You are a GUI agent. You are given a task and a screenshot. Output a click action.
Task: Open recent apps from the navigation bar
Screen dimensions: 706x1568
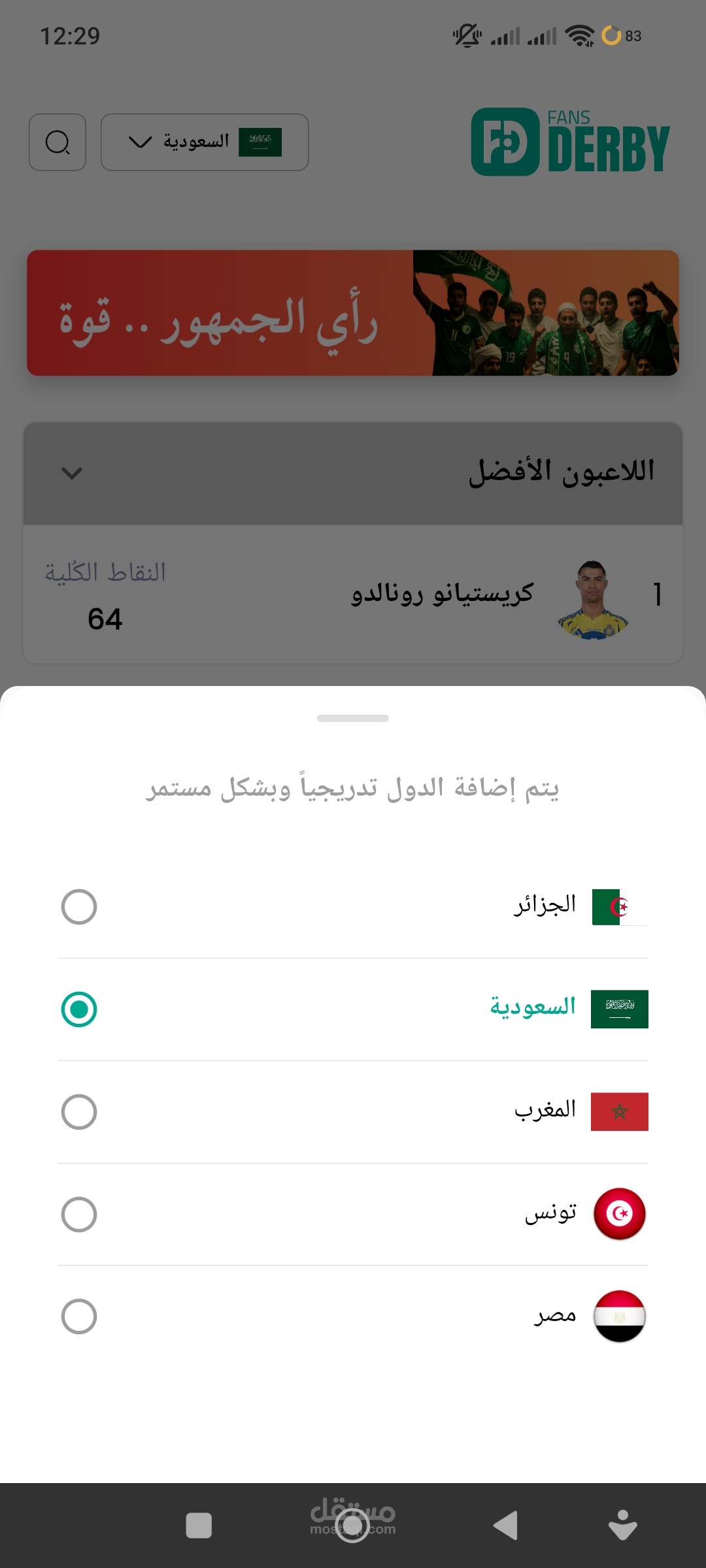coord(199,1526)
